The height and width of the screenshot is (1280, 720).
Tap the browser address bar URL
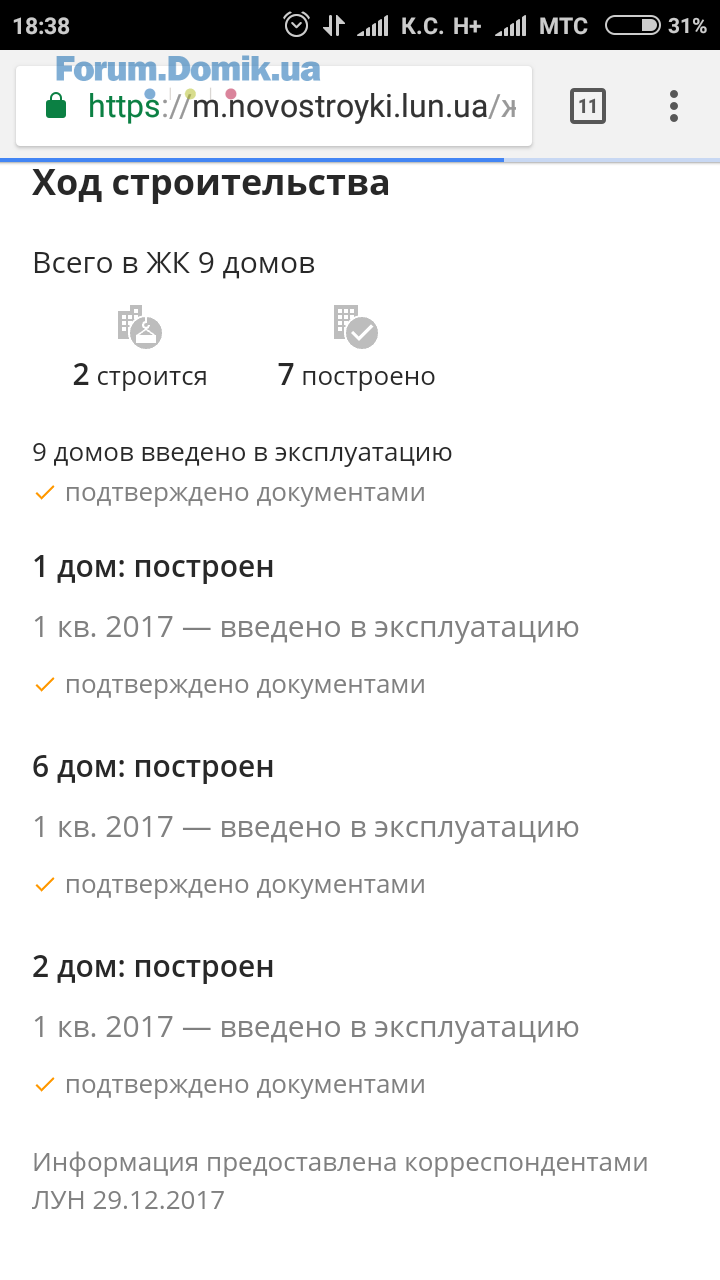coord(302,106)
